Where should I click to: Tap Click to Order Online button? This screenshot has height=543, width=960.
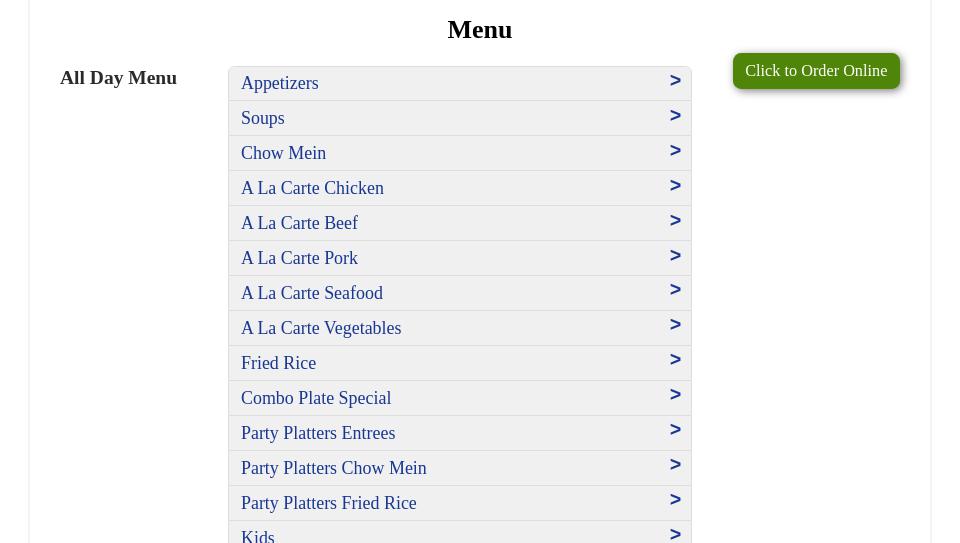(815, 71)
